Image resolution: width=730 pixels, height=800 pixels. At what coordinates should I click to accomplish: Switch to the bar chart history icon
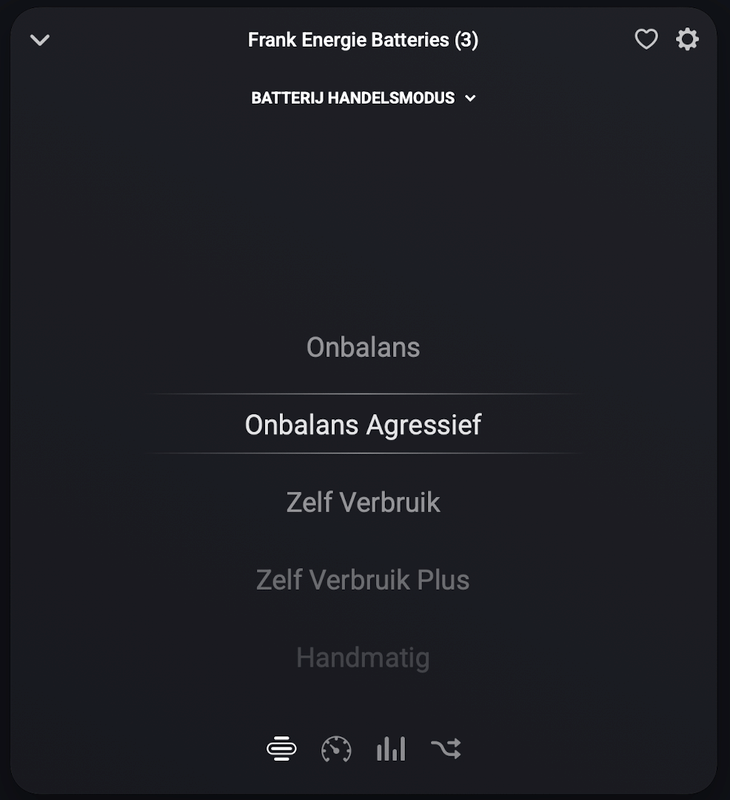(x=391, y=746)
